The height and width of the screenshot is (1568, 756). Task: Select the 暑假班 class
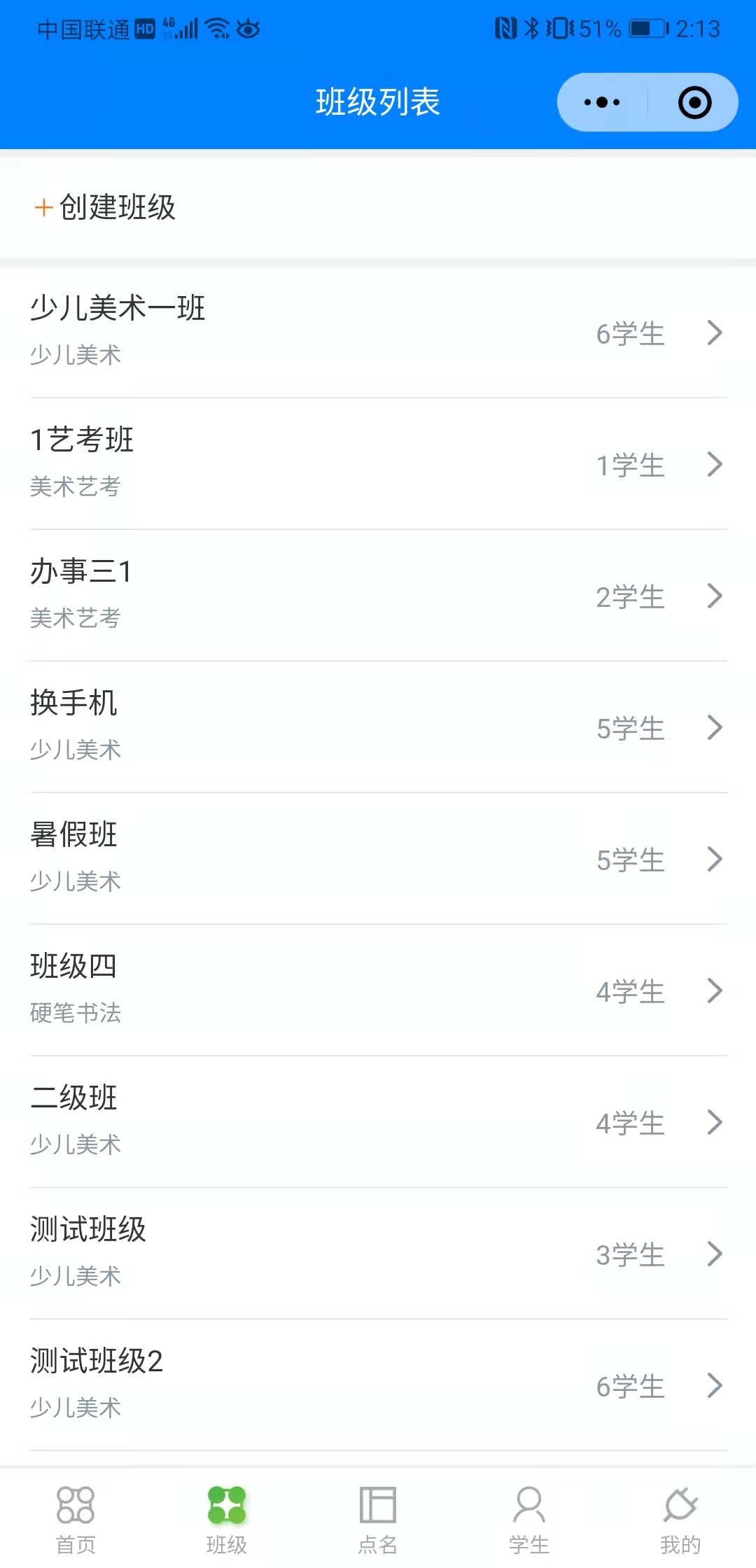pos(378,858)
